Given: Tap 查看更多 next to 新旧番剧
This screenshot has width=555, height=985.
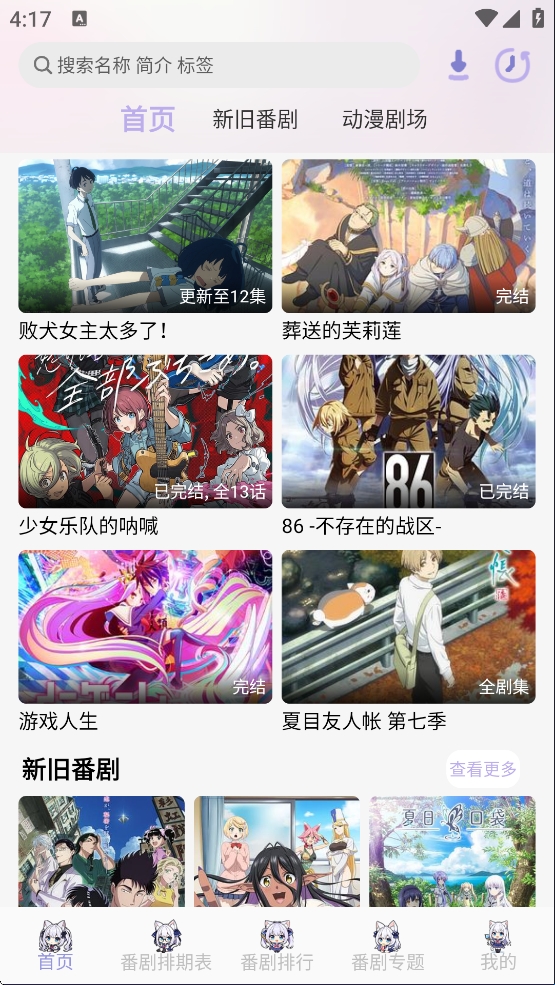Looking at the screenshot, I should pos(483,769).
